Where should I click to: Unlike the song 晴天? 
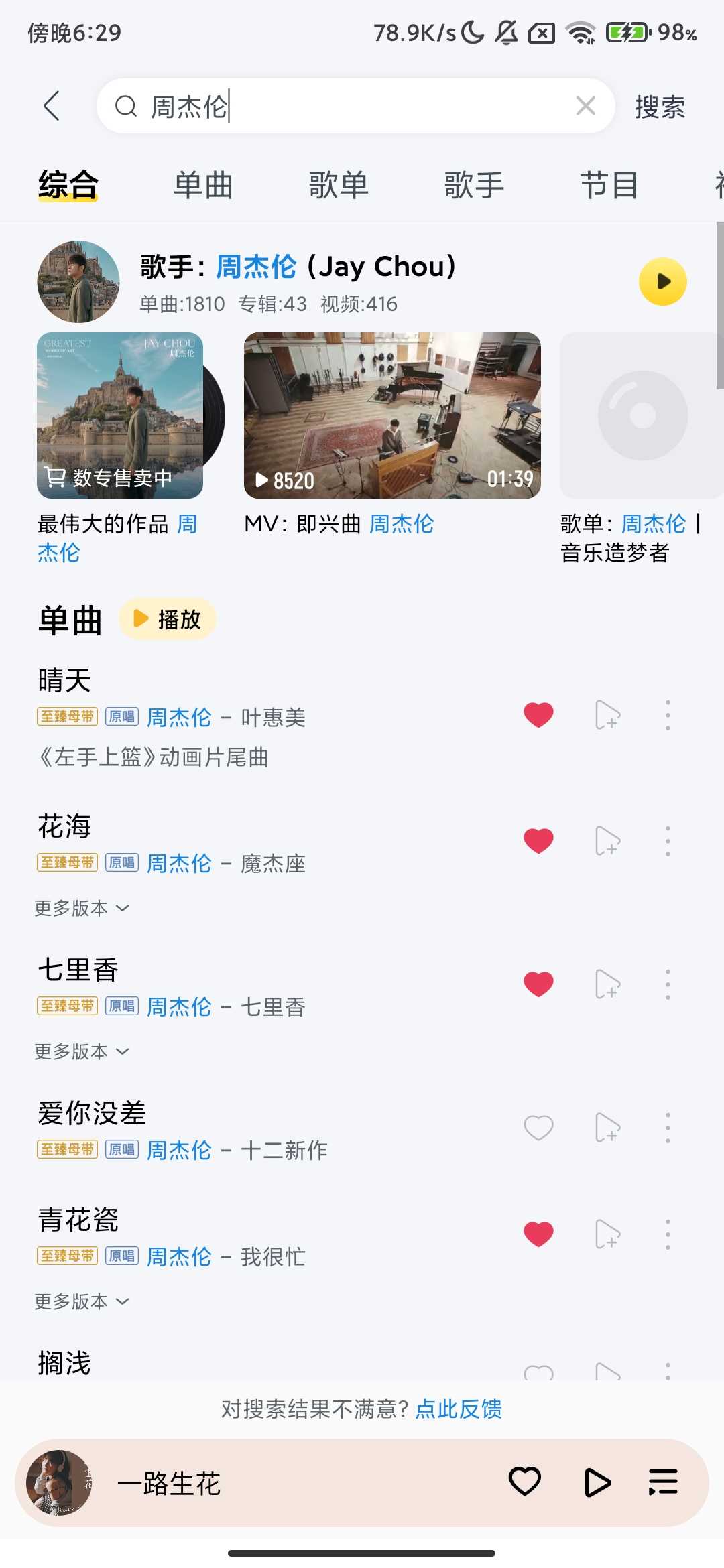click(x=538, y=715)
